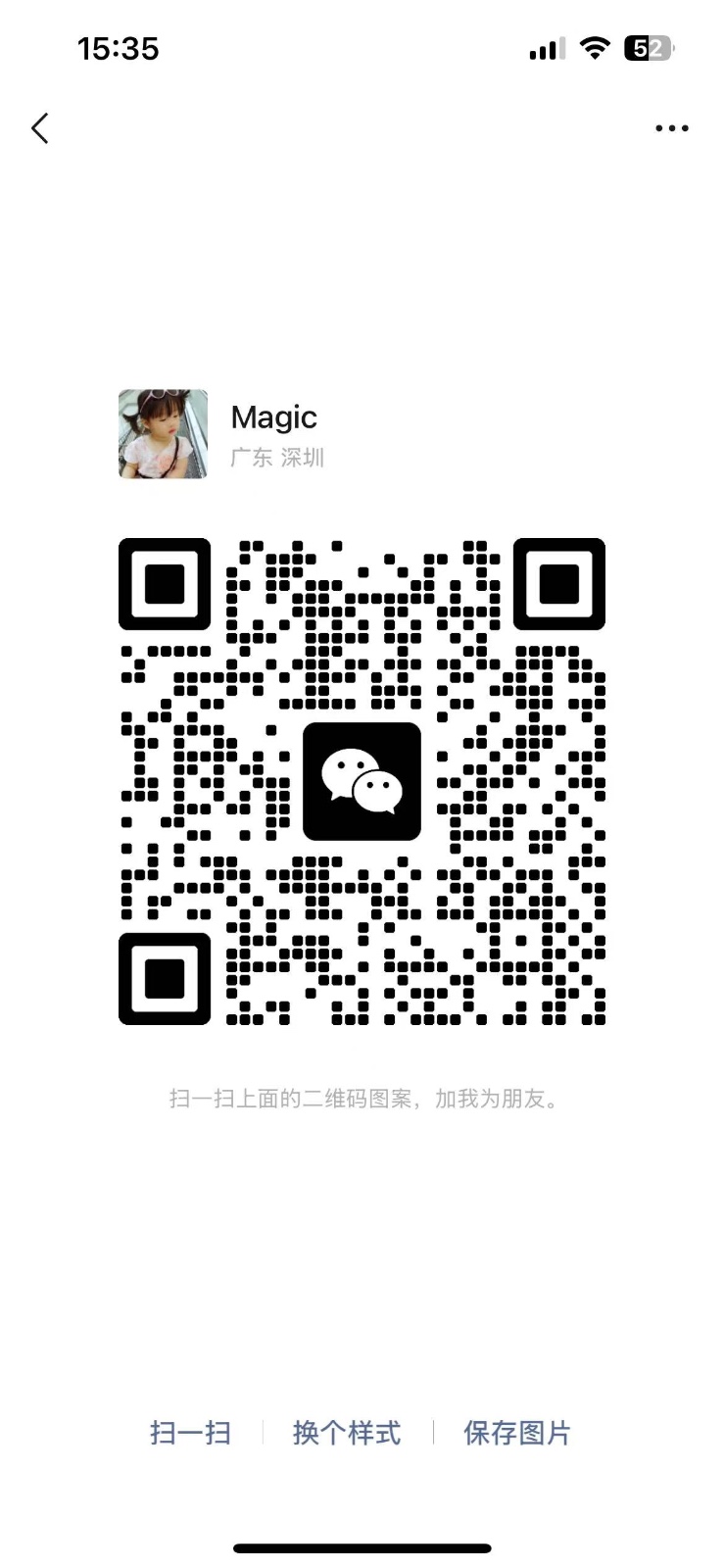This screenshot has width=724, height=1568.
Task: Open the three-dot overflow menu
Action: [672, 128]
